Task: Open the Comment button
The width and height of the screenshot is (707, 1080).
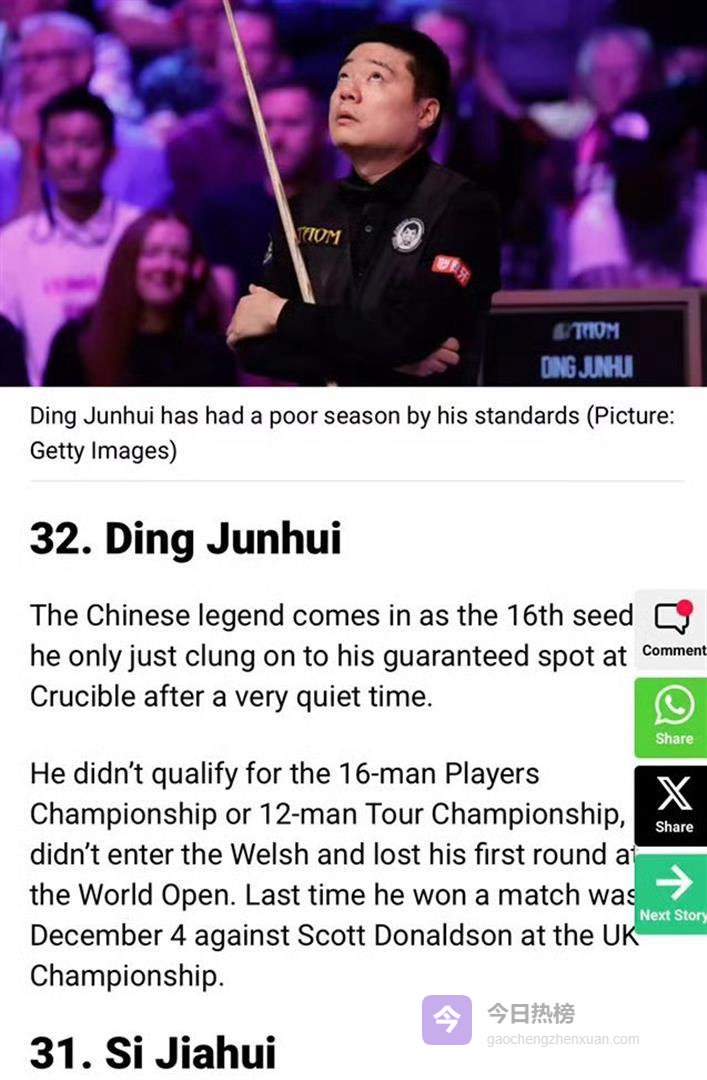Action: pyautogui.click(x=672, y=629)
